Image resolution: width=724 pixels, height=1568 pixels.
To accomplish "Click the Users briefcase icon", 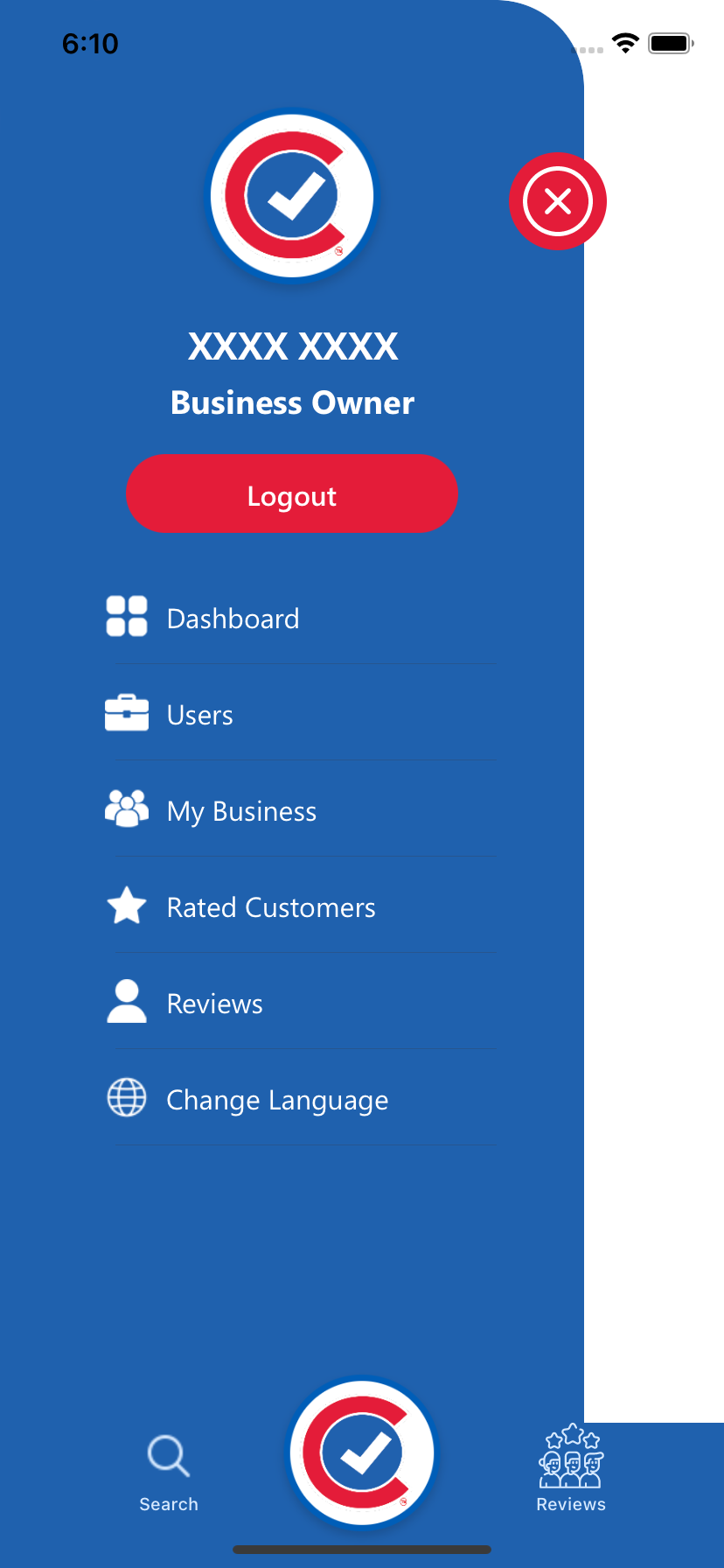I will click(127, 713).
